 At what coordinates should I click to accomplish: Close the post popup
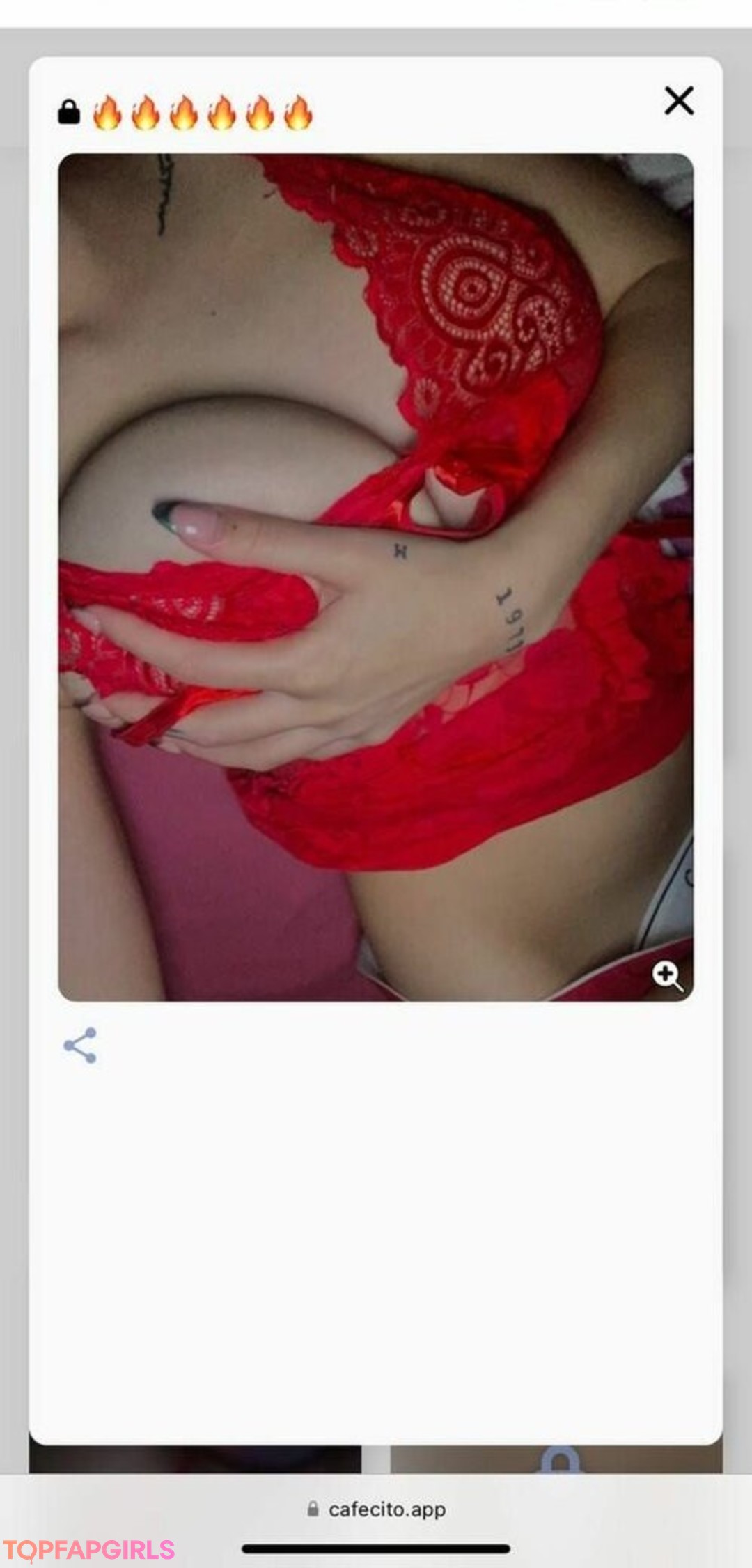point(678,101)
